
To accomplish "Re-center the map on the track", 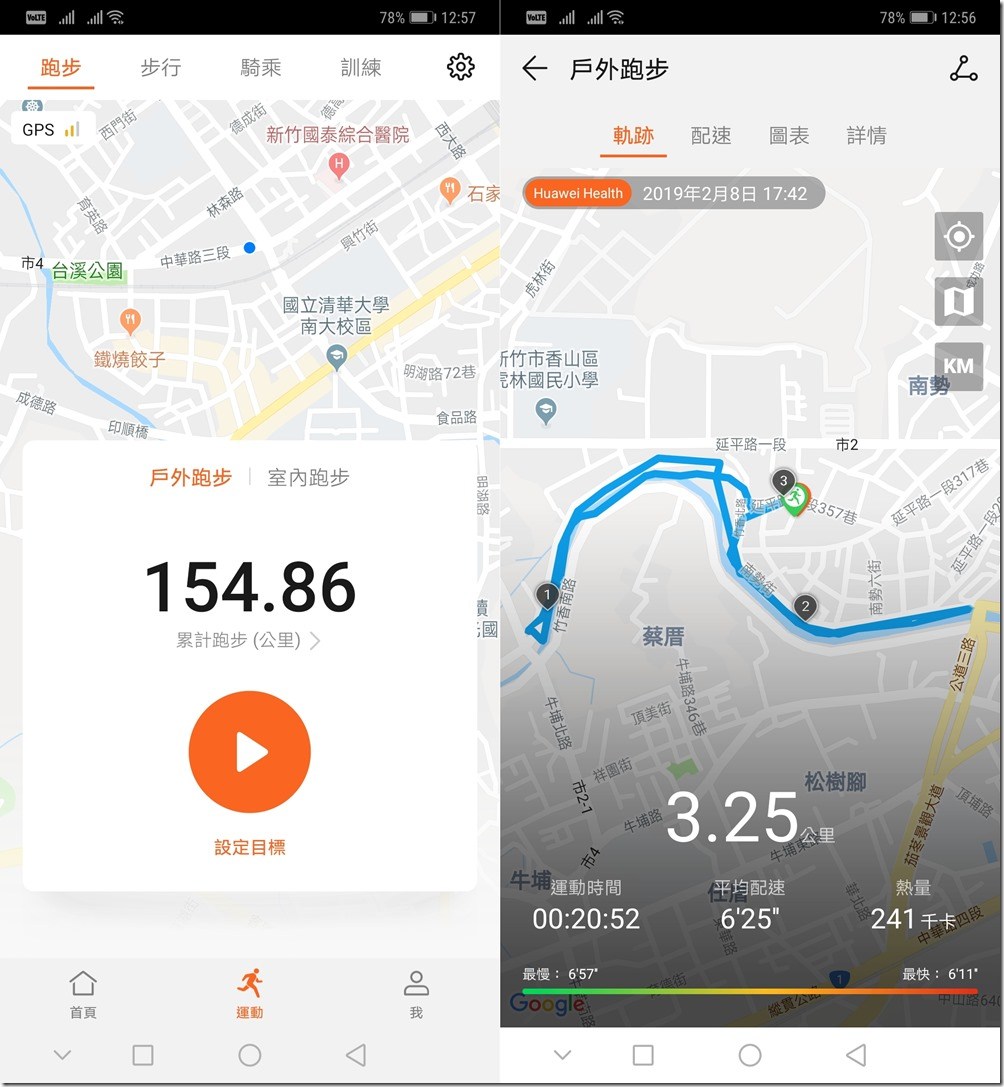I will pyautogui.click(x=958, y=237).
